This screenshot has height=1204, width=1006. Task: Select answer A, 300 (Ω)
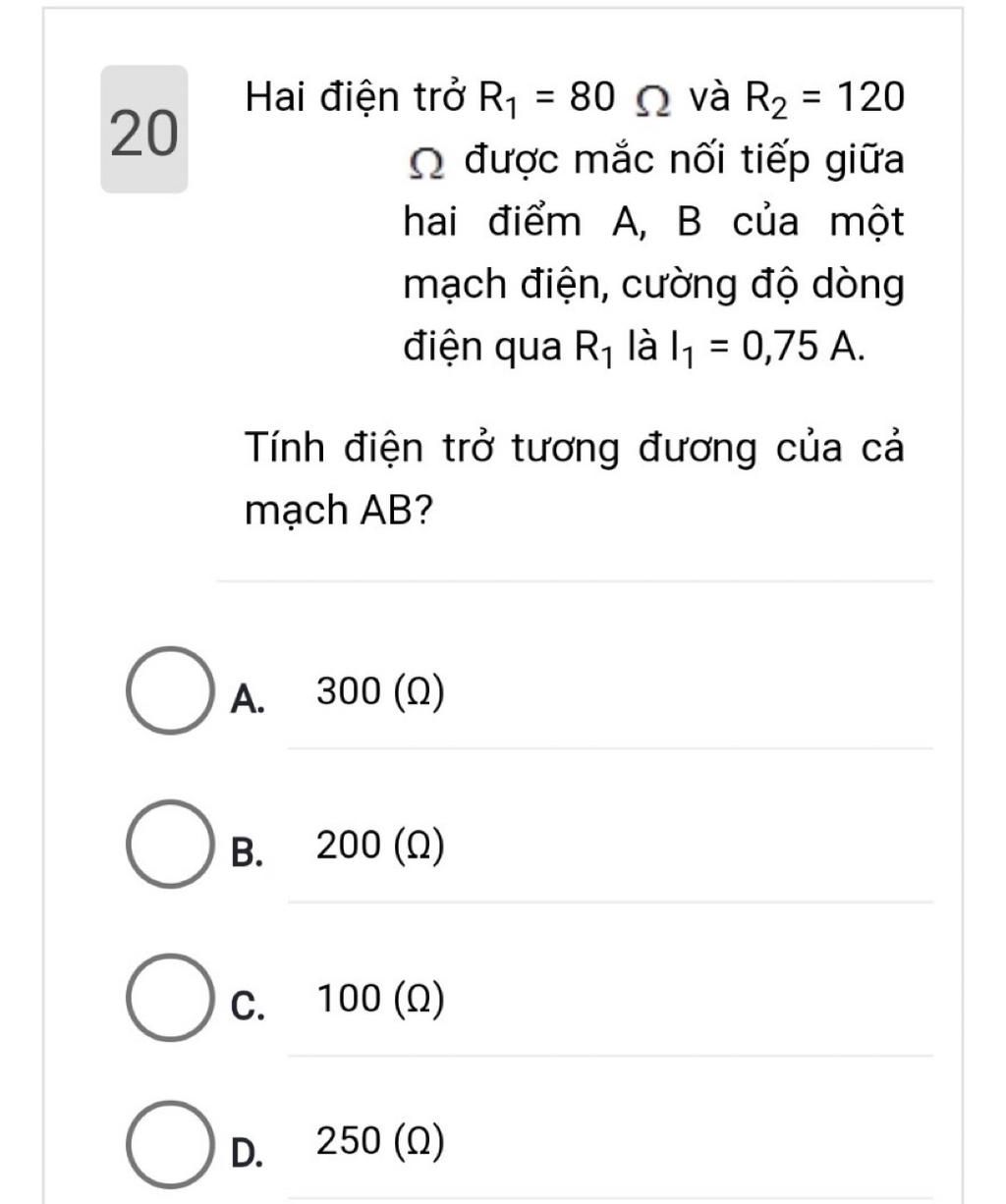169,691
